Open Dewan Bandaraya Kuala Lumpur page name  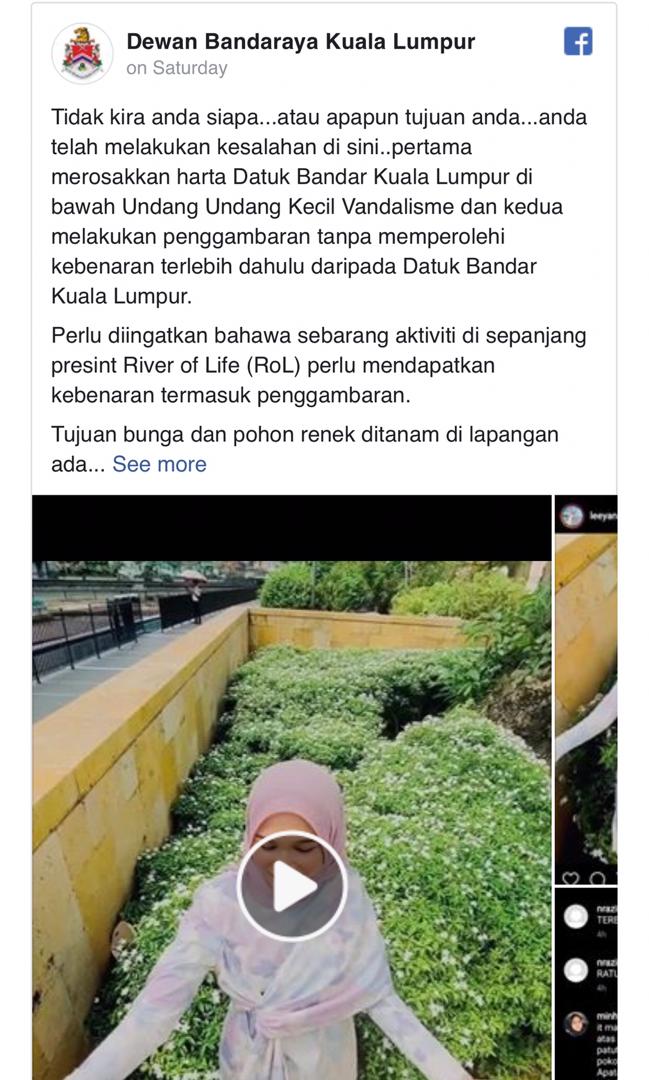tap(300, 41)
